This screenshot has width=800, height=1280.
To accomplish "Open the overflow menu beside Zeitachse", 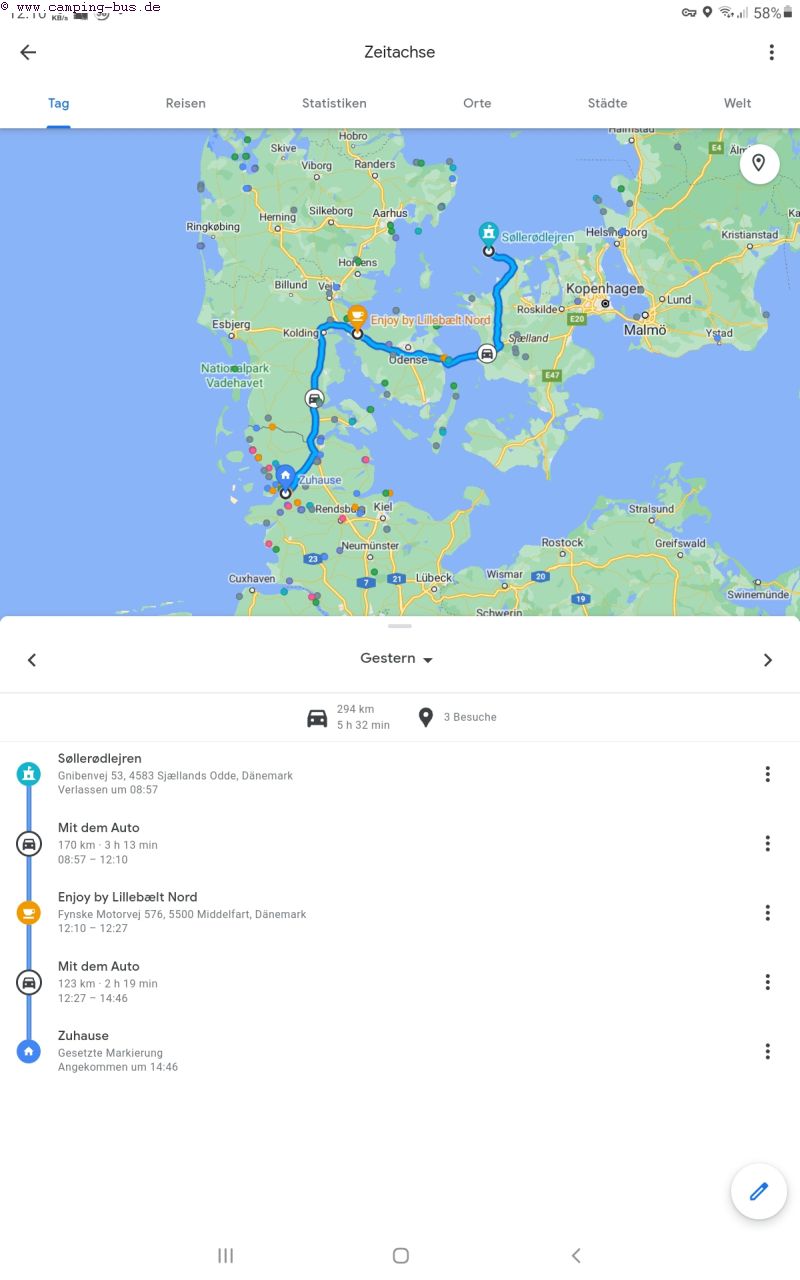I will pos(771,53).
